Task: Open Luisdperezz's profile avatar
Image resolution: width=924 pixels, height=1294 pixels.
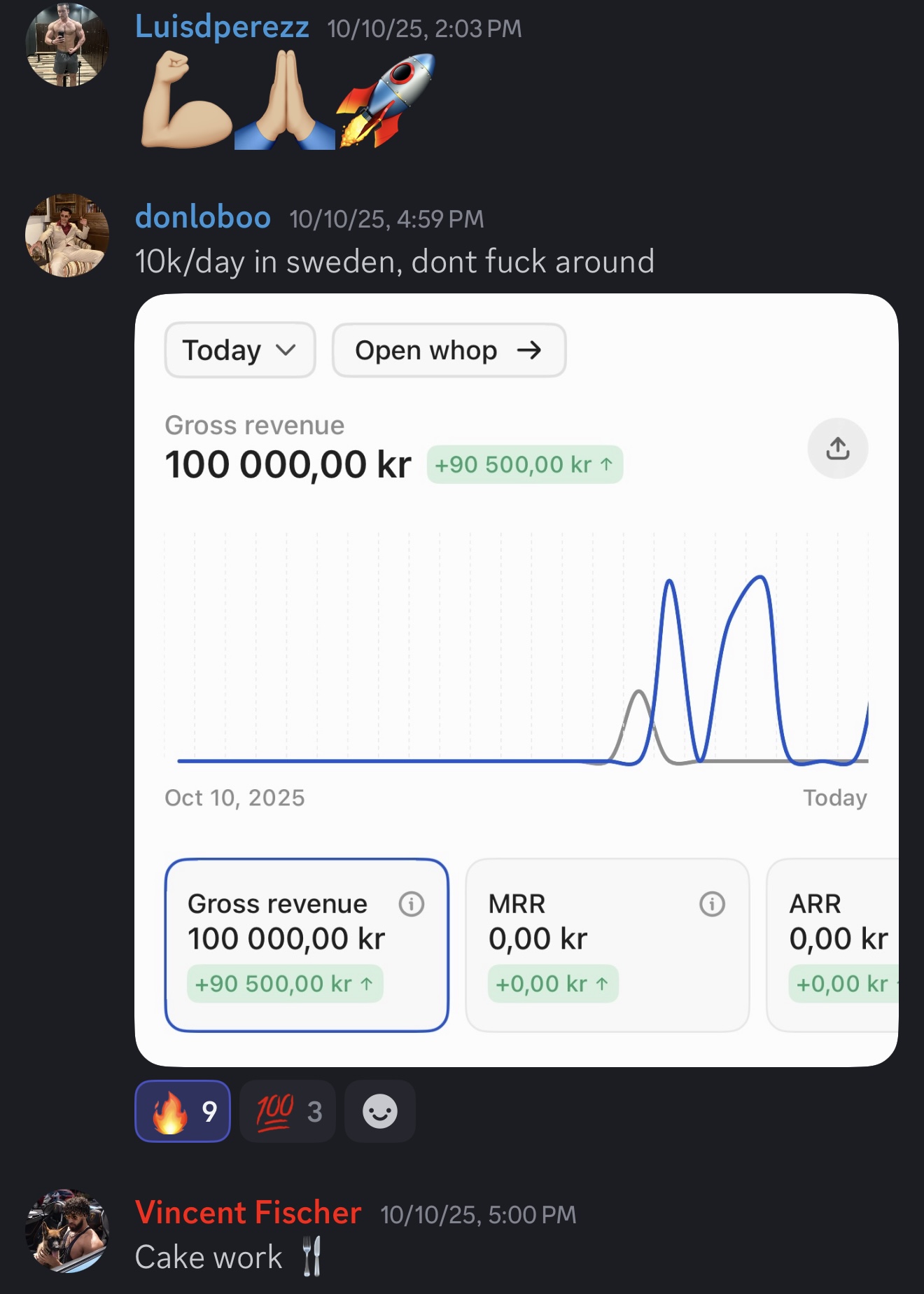Action: pos(67,45)
